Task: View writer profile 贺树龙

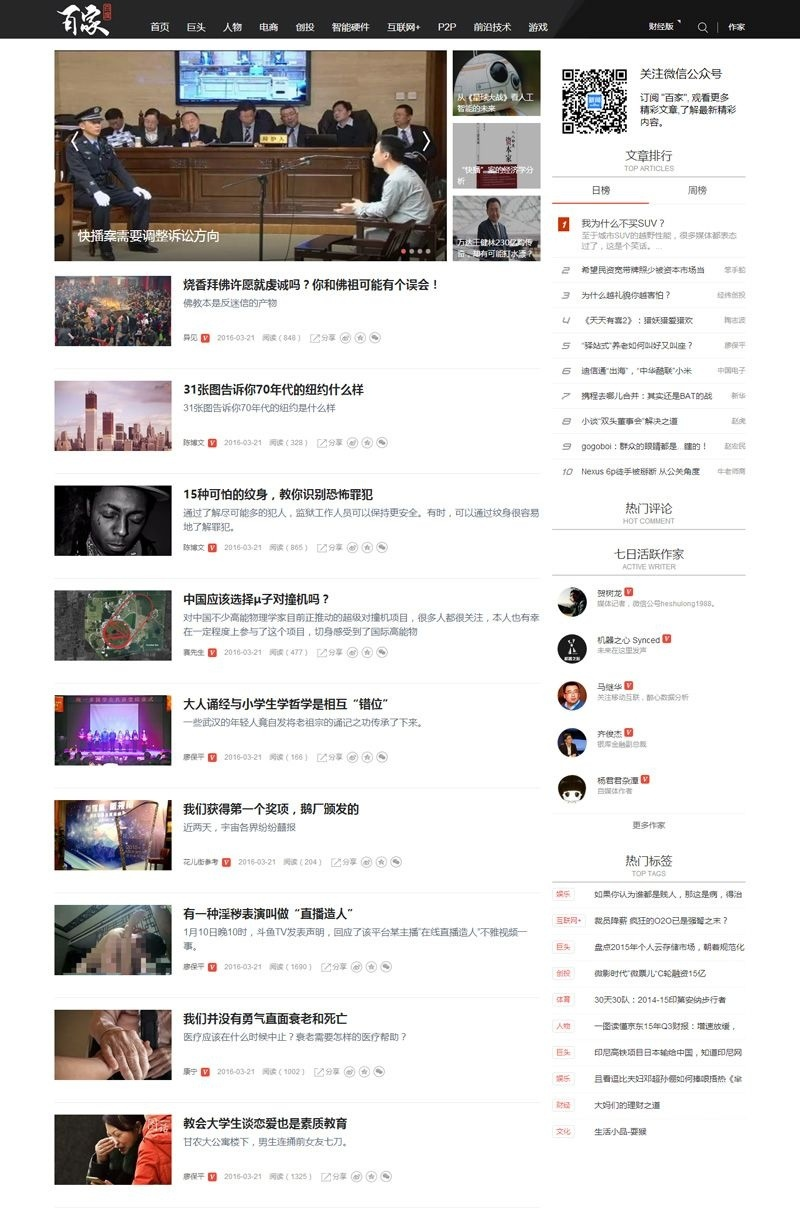Action: pyautogui.click(x=610, y=593)
